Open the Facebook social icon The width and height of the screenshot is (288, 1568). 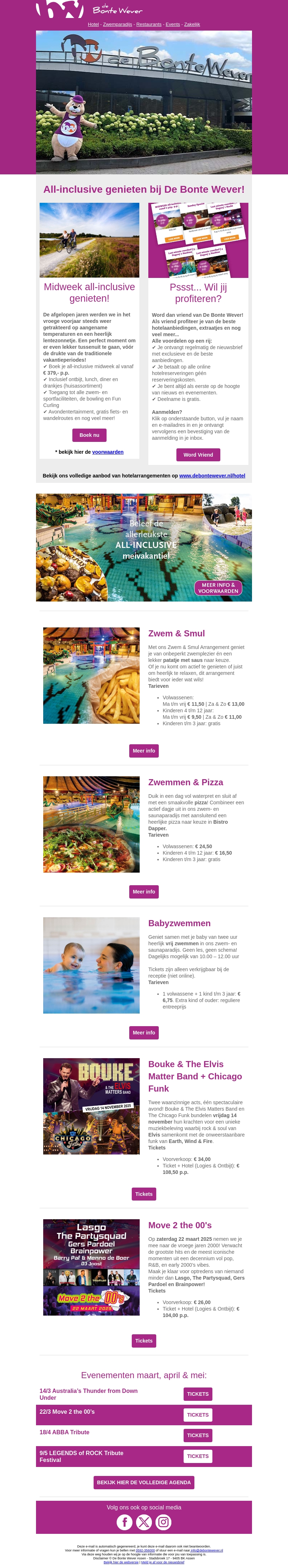[124, 1522]
